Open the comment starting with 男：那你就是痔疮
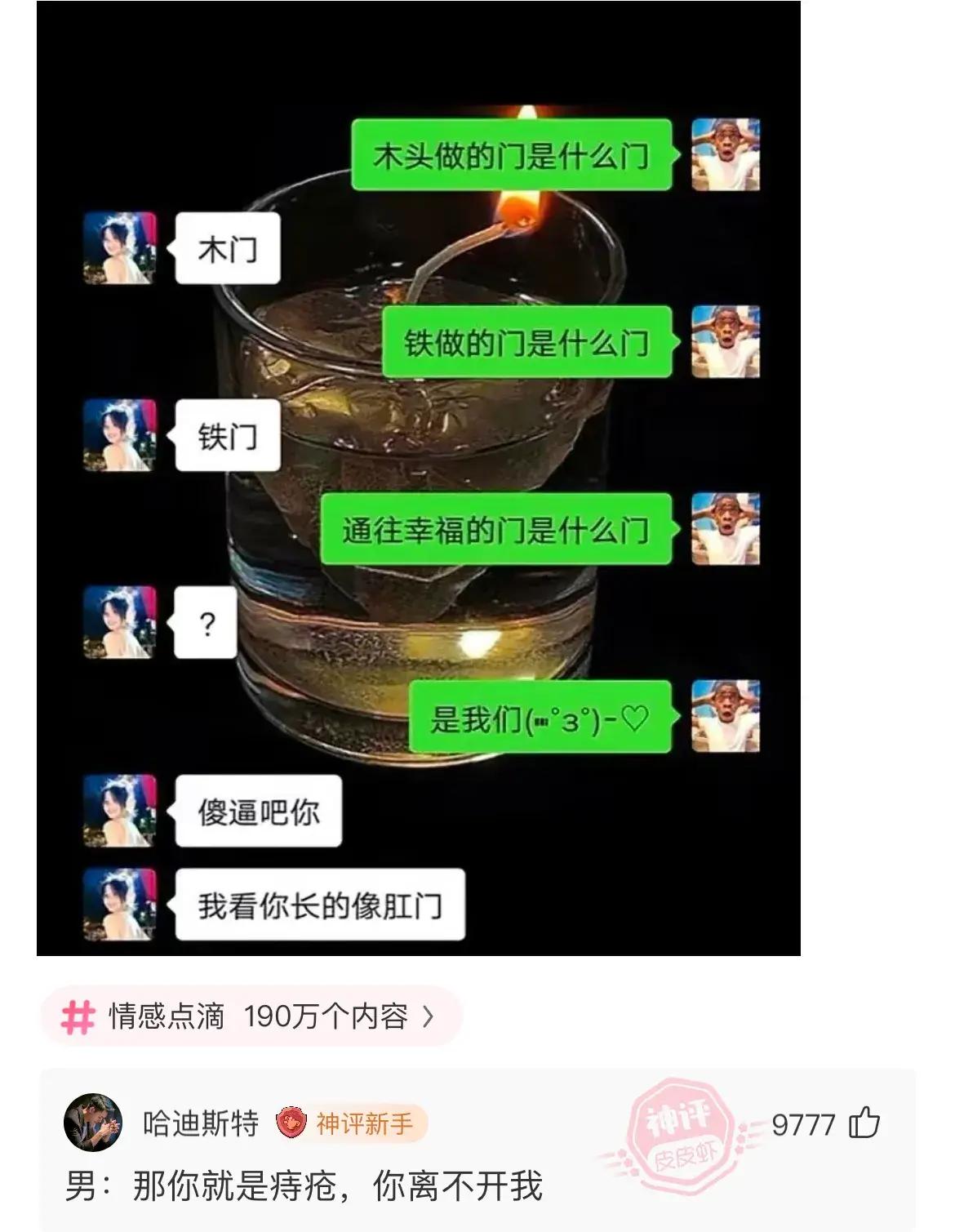The image size is (955, 1232). (x=304, y=1186)
